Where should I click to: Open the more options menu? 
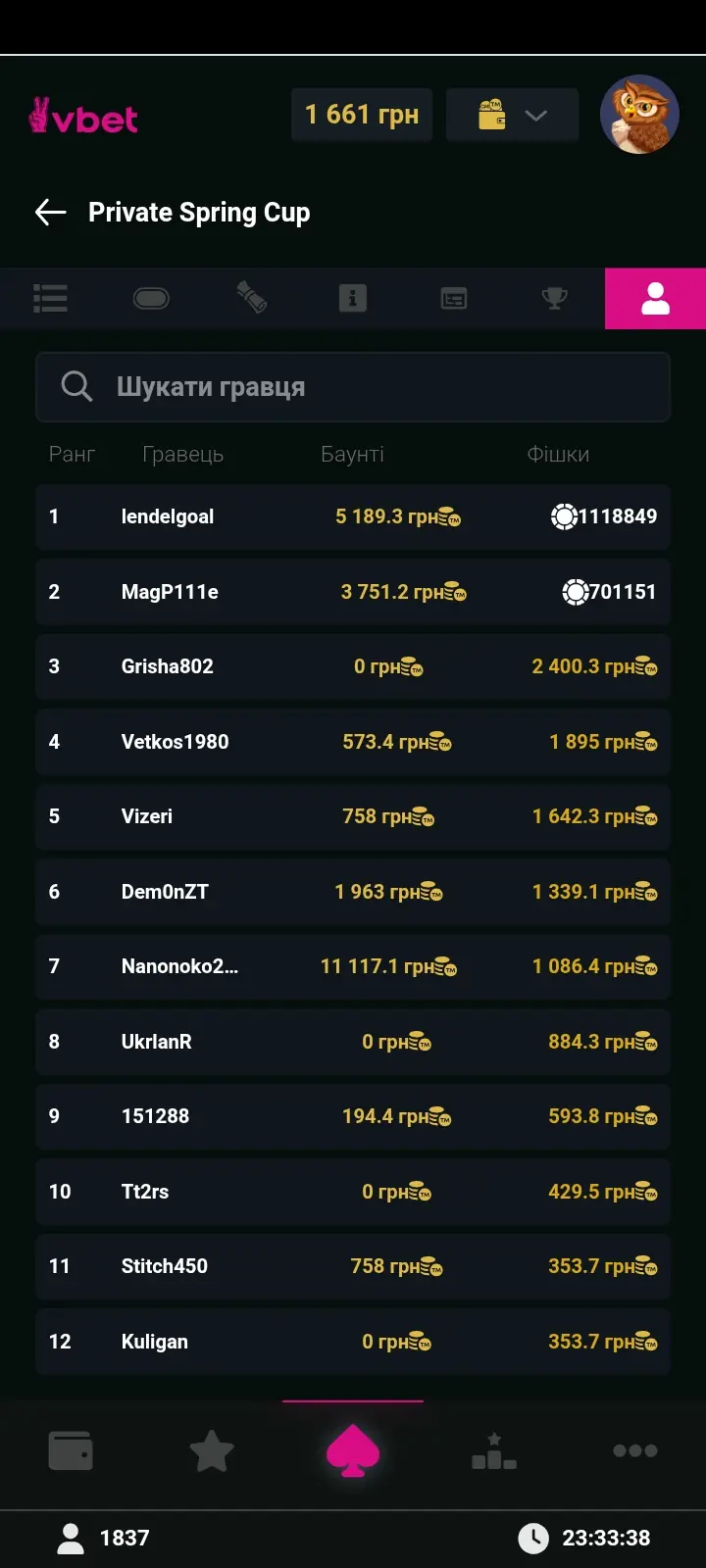tap(635, 1450)
